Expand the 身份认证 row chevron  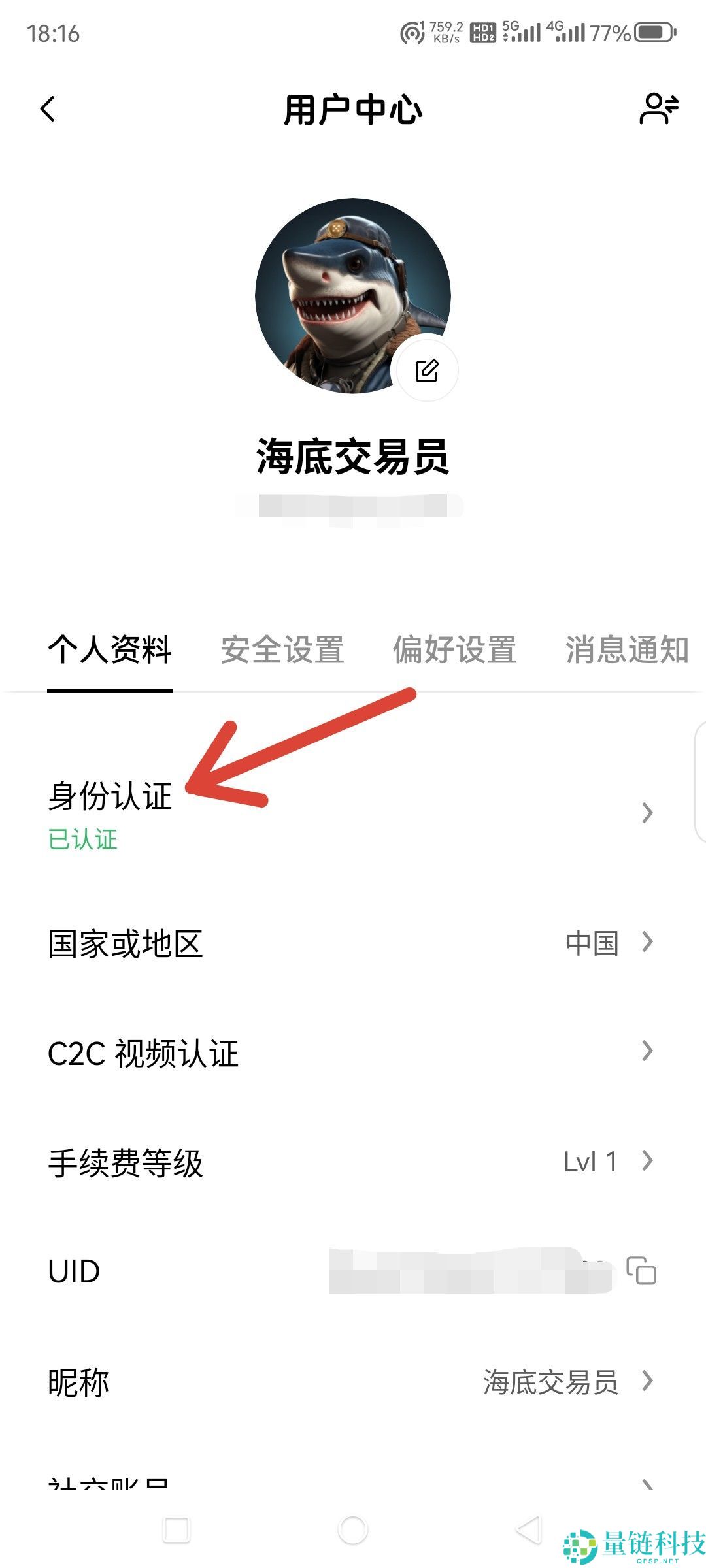[x=647, y=813]
